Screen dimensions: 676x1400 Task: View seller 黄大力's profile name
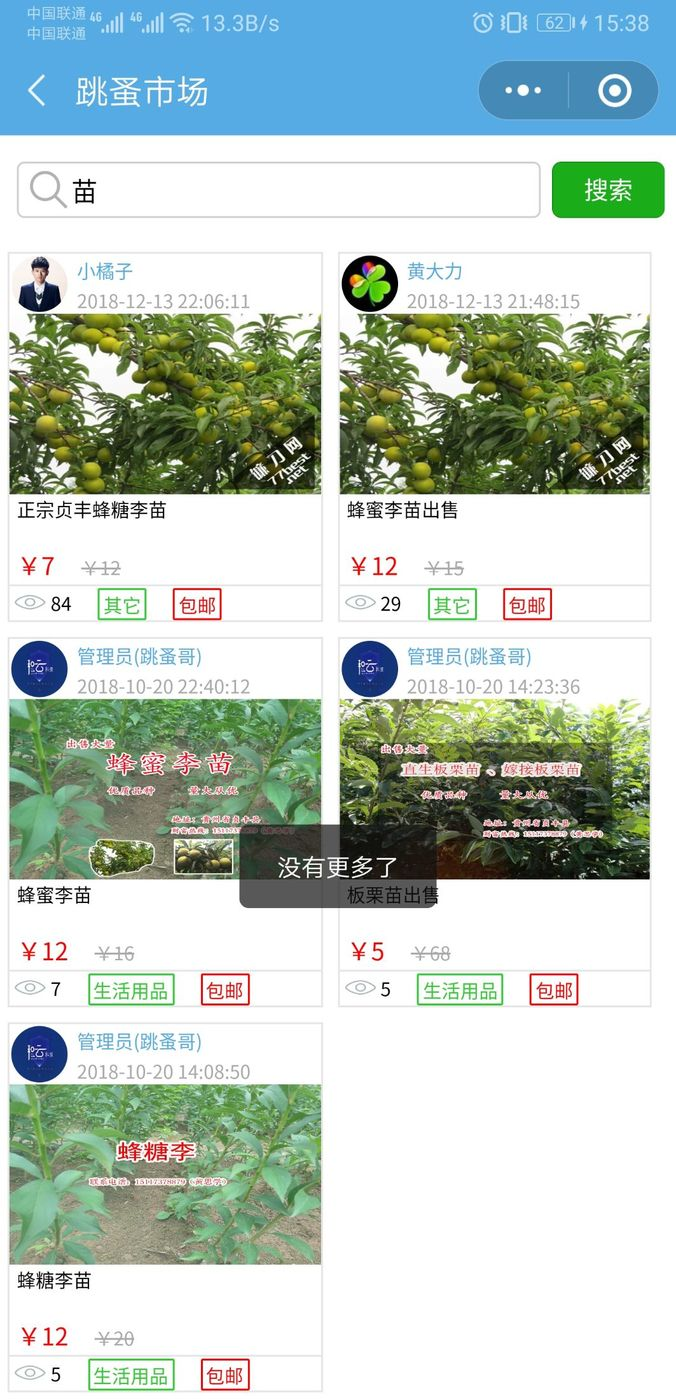tap(435, 271)
